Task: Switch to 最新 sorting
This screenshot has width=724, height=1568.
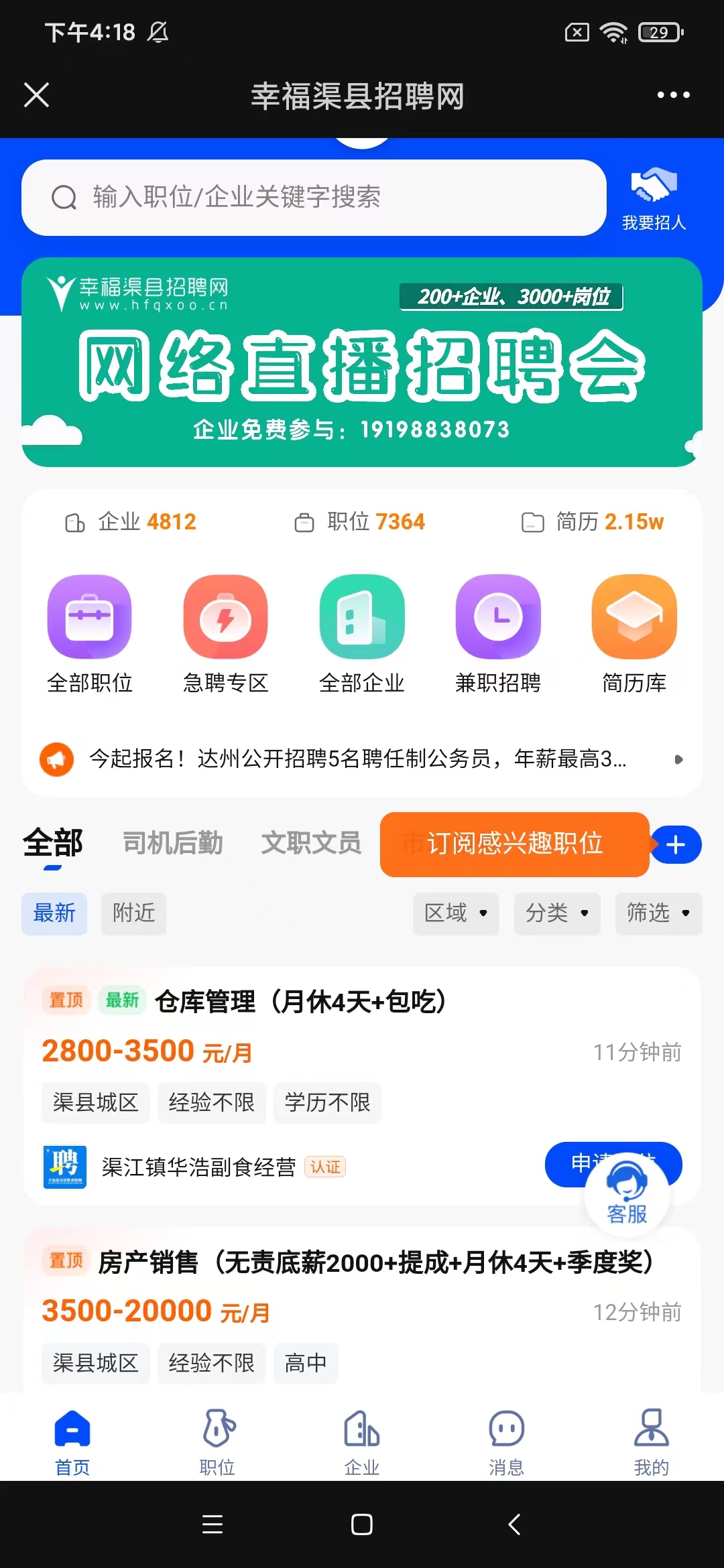Action: (54, 913)
